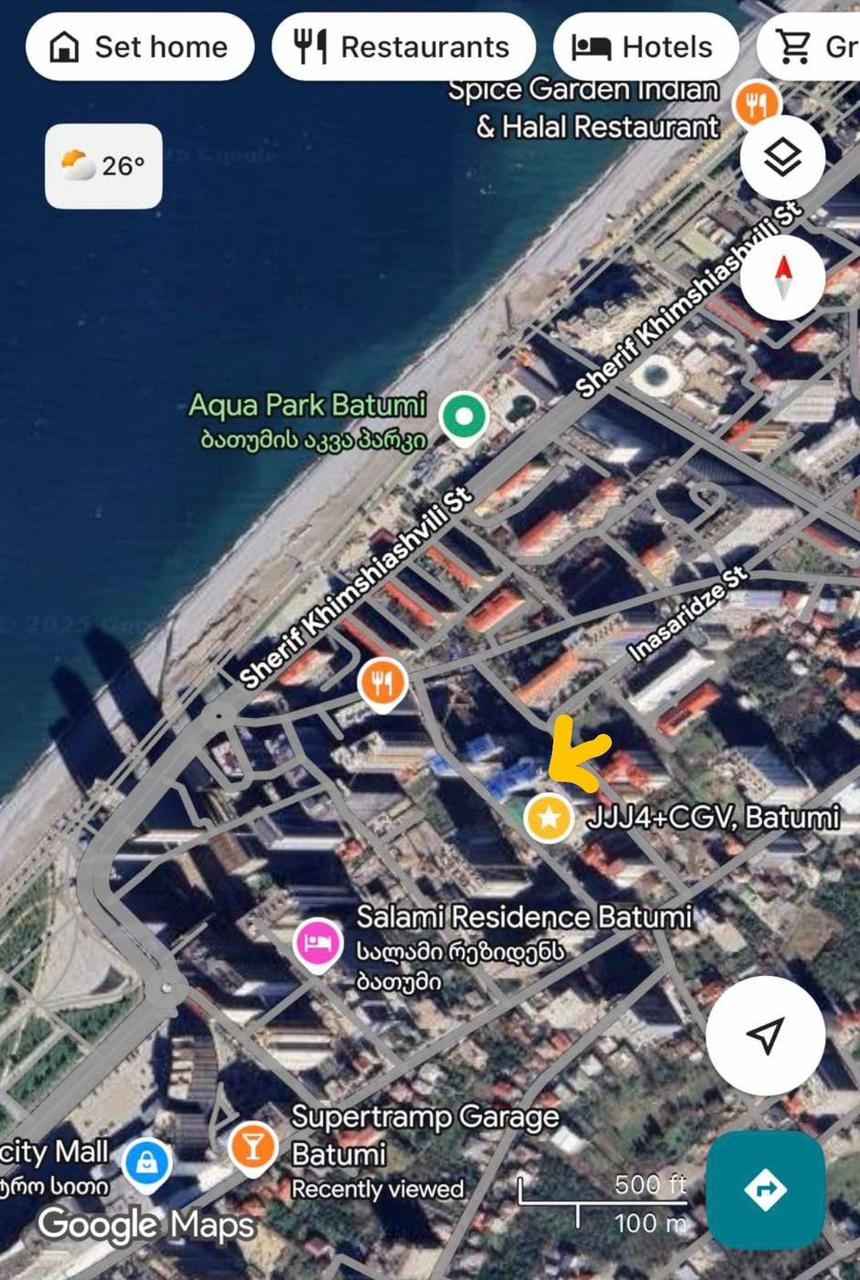The width and height of the screenshot is (860, 1280).
Task: Open the starred JJJ4+CGV, Batumi place
Action: point(548,818)
